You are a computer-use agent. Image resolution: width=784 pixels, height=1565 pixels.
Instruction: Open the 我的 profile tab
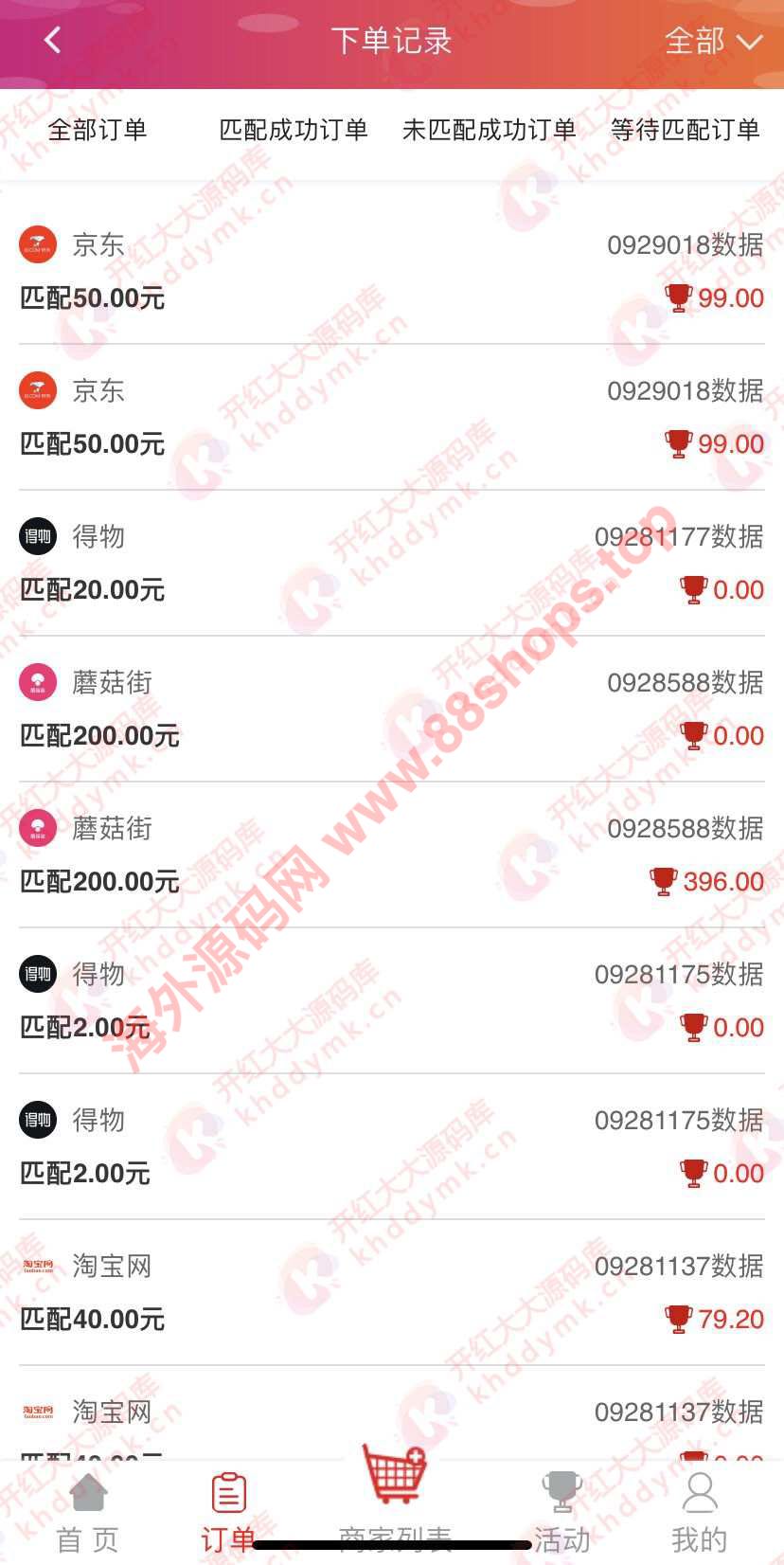tap(699, 1513)
